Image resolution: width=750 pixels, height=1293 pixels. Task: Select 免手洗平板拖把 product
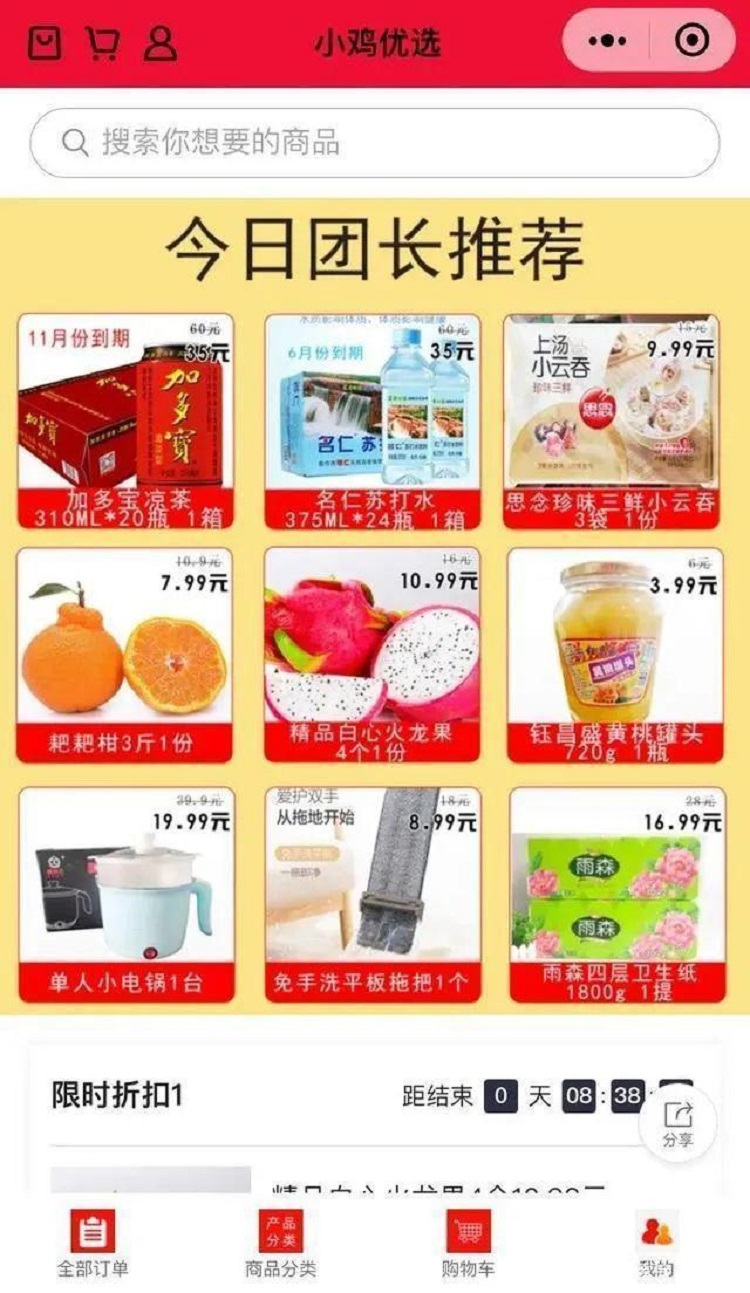point(373,893)
